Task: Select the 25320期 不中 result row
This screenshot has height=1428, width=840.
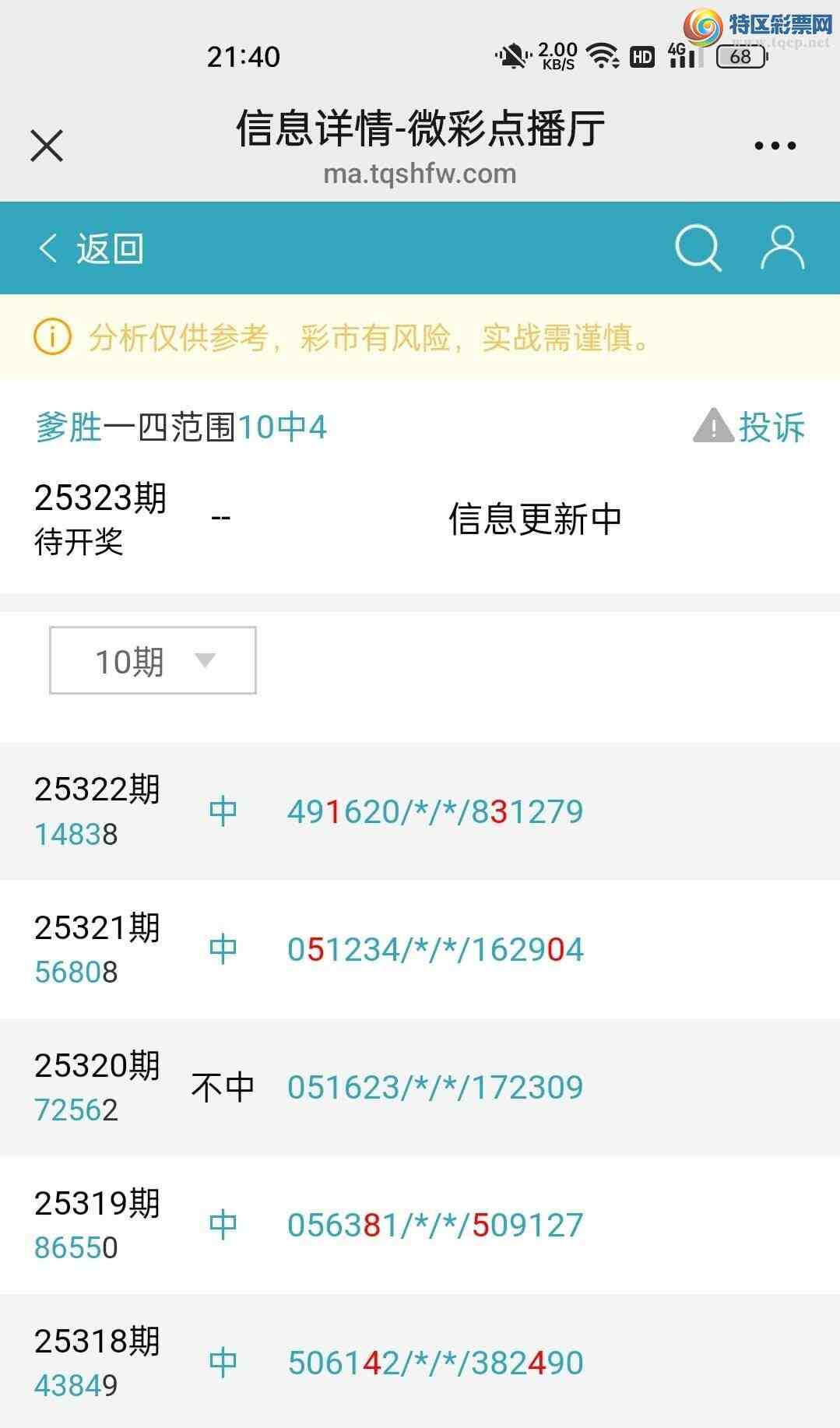Action: point(223,1086)
